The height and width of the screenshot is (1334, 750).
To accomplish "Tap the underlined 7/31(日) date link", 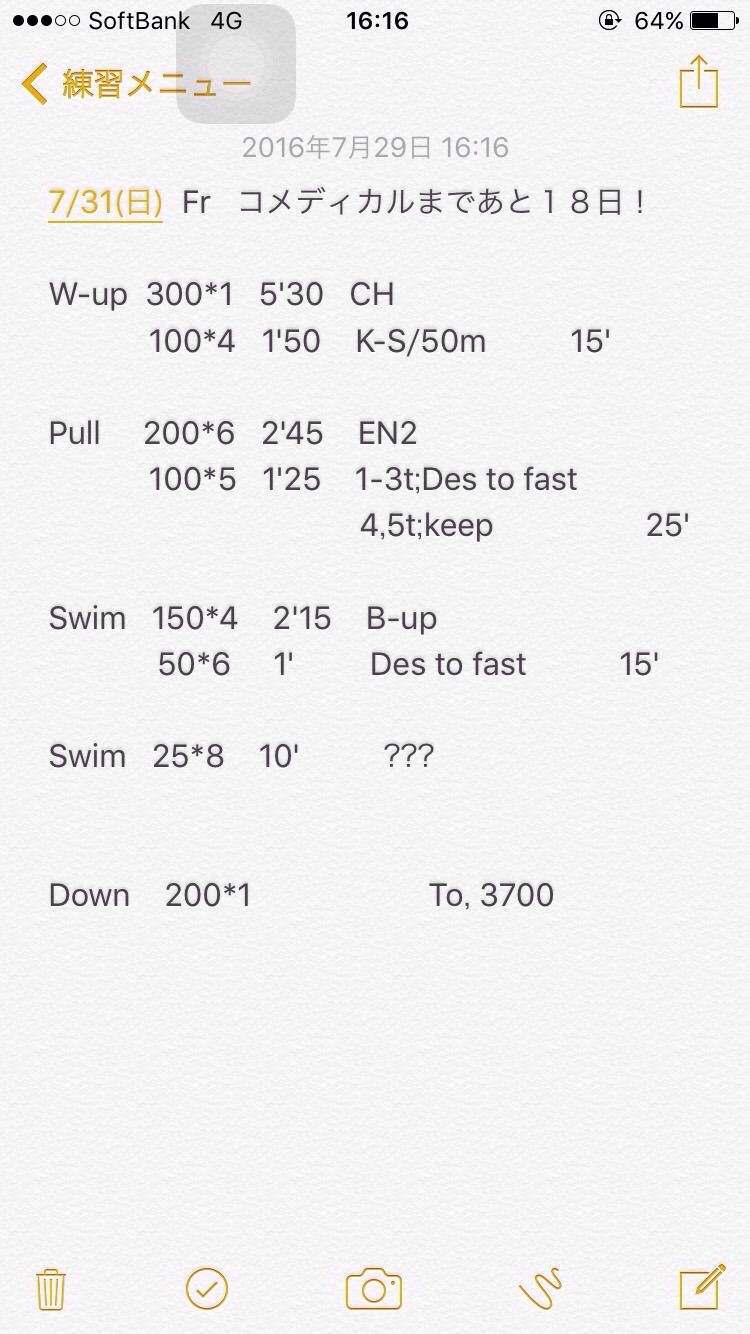I will pyautogui.click(x=105, y=201).
